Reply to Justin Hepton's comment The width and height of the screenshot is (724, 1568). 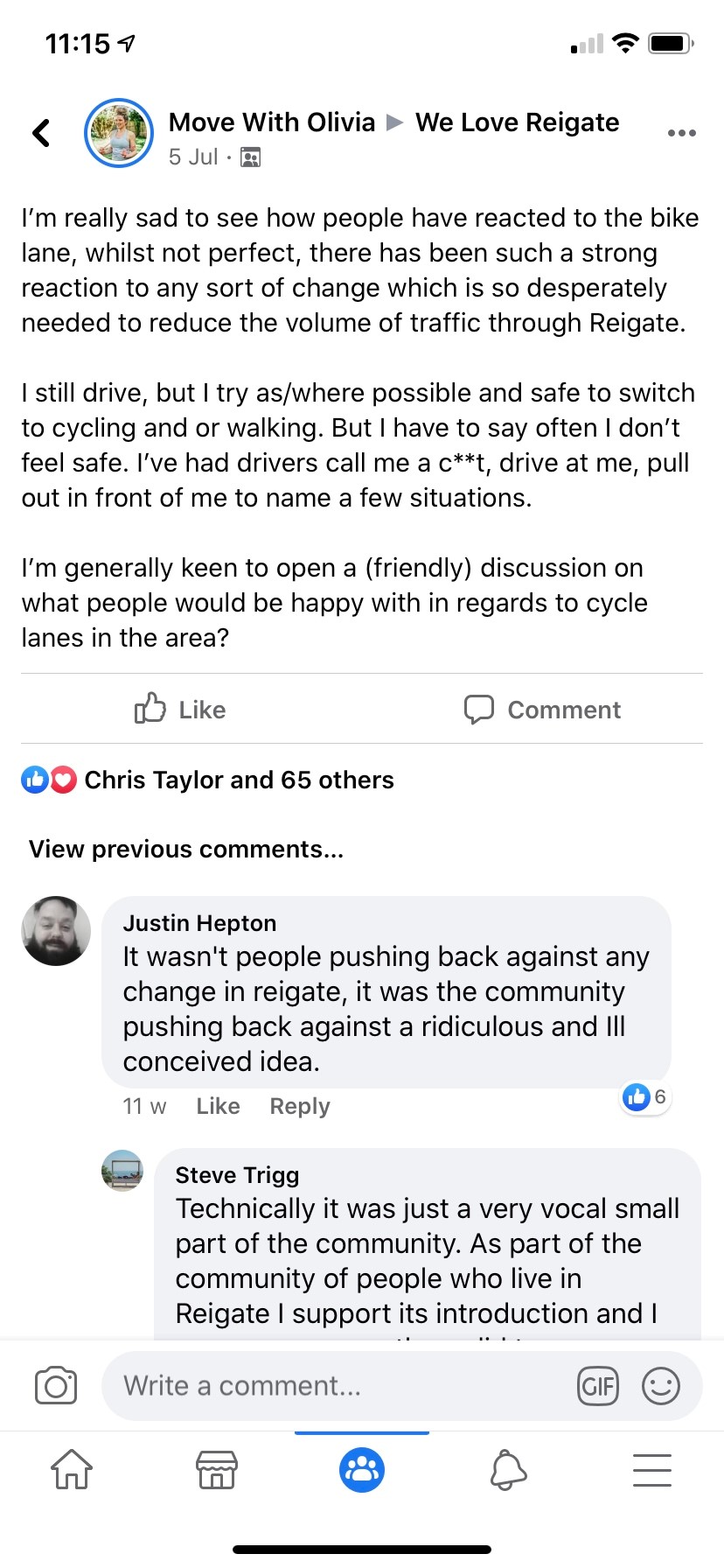[x=300, y=1106]
